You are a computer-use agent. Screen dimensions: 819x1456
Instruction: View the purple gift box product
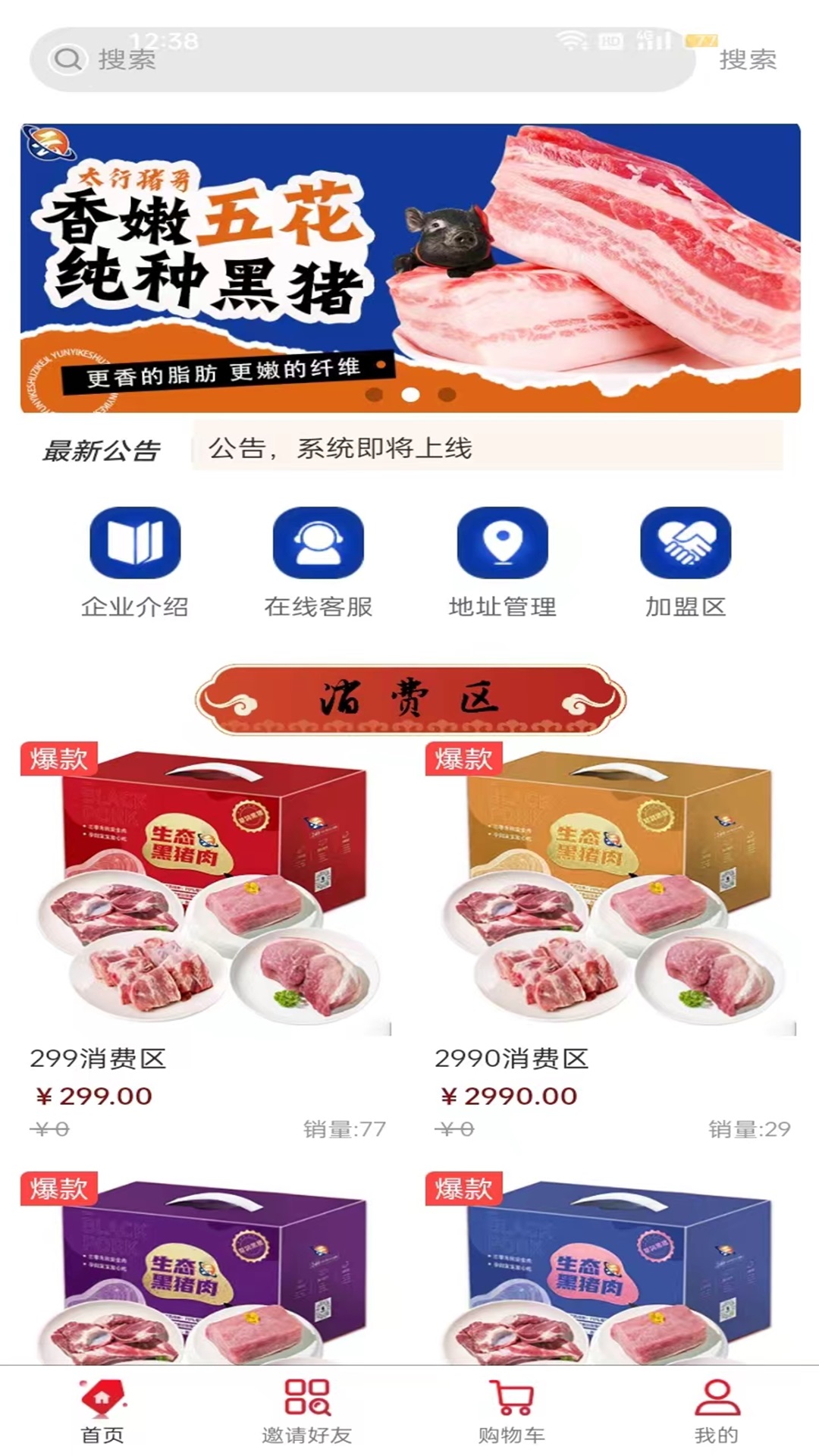coord(206,1274)
